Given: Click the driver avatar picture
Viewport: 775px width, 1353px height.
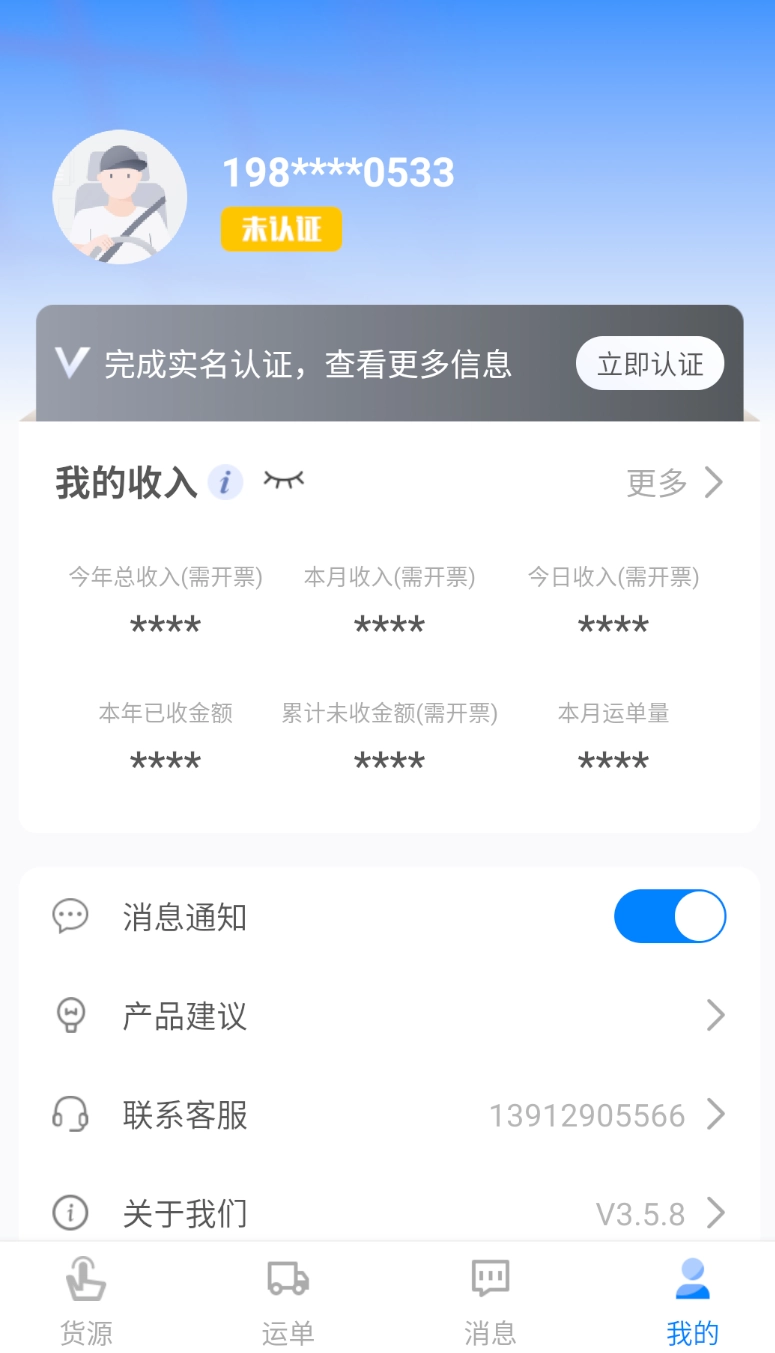Looking at the screenshot, I should (x=119, y=197).
